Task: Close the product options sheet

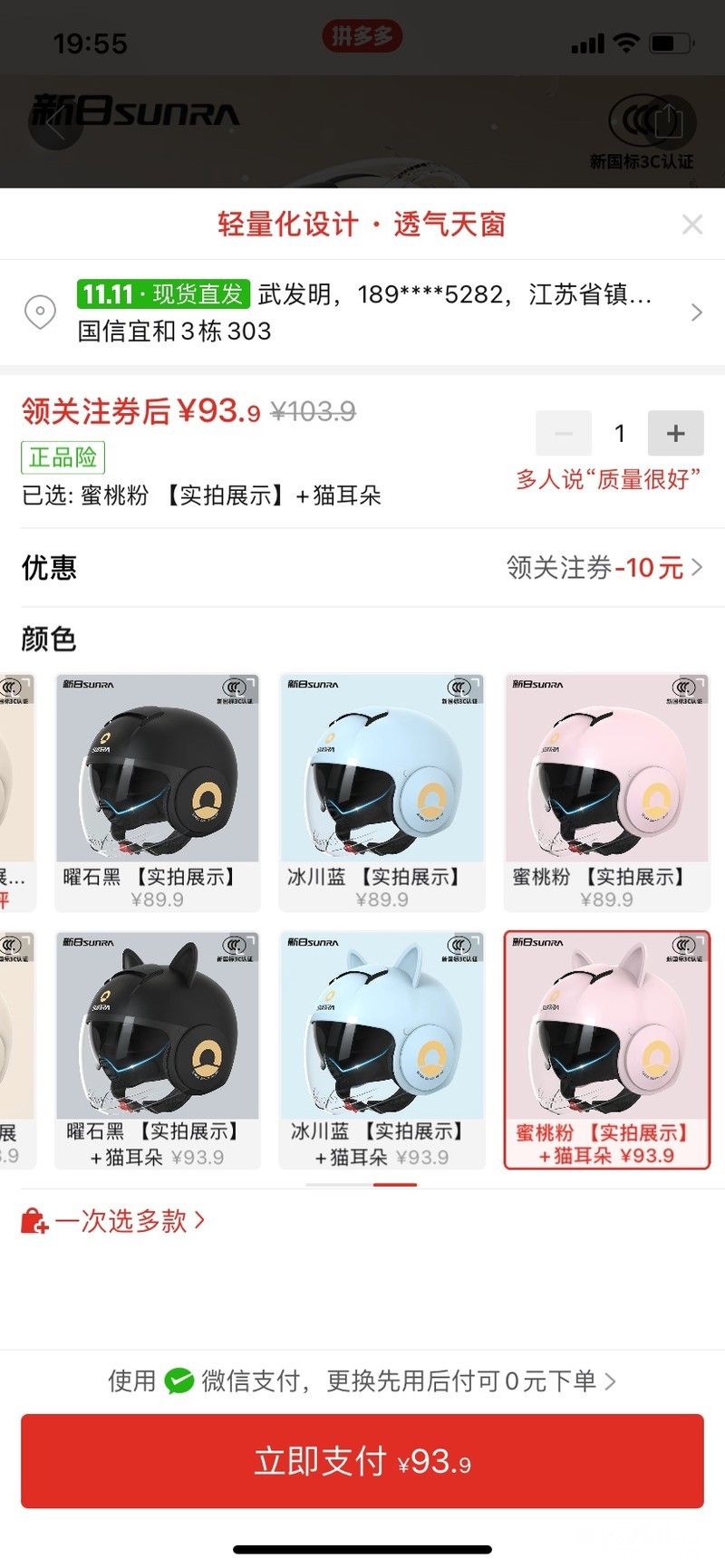Action: (x=692, y=225)
